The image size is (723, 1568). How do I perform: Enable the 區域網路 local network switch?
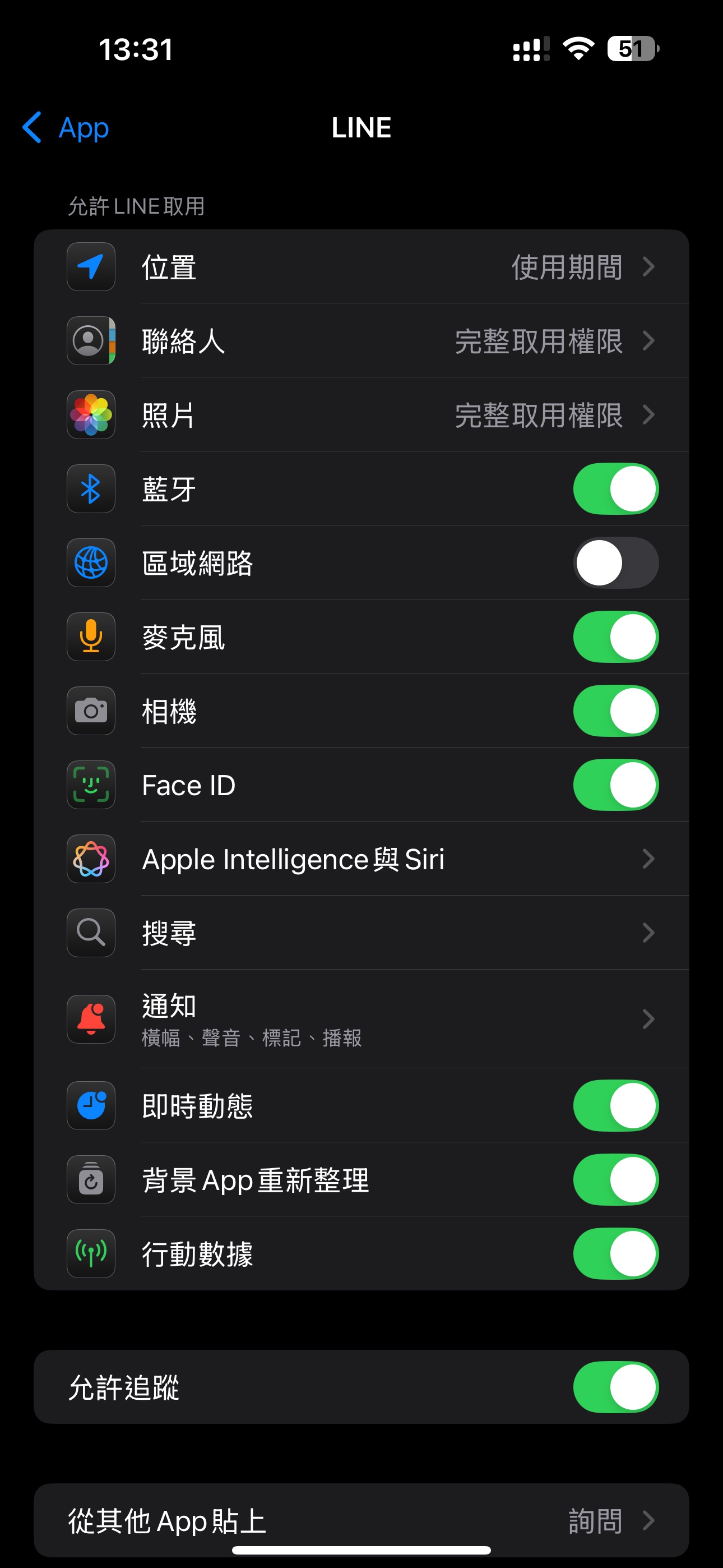coord(615,563)
